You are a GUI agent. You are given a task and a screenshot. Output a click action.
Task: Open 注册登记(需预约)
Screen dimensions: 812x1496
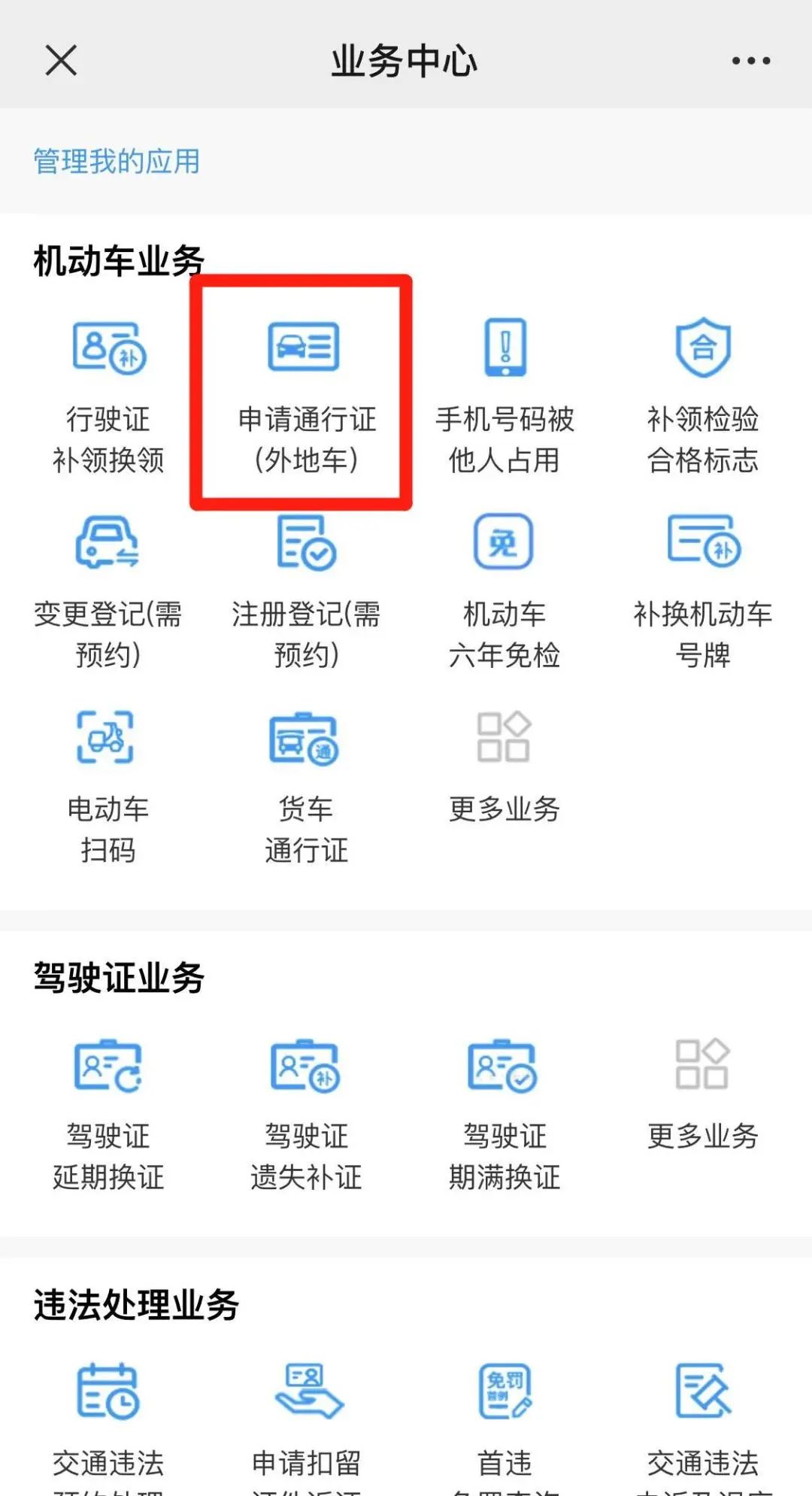tap(306, 590)
